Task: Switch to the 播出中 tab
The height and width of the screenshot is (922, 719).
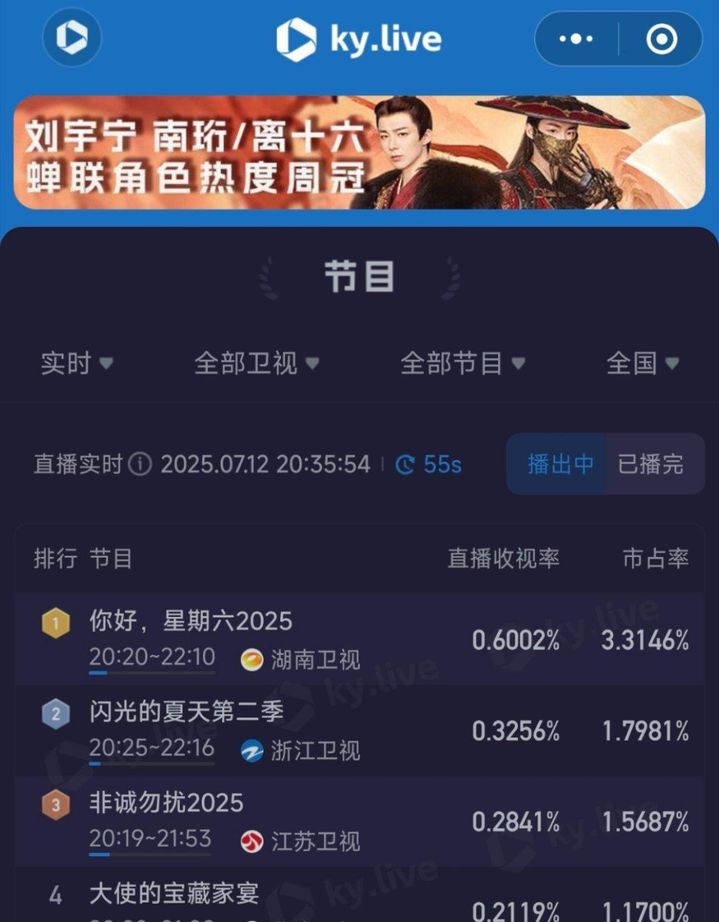Action: [560, 464]
